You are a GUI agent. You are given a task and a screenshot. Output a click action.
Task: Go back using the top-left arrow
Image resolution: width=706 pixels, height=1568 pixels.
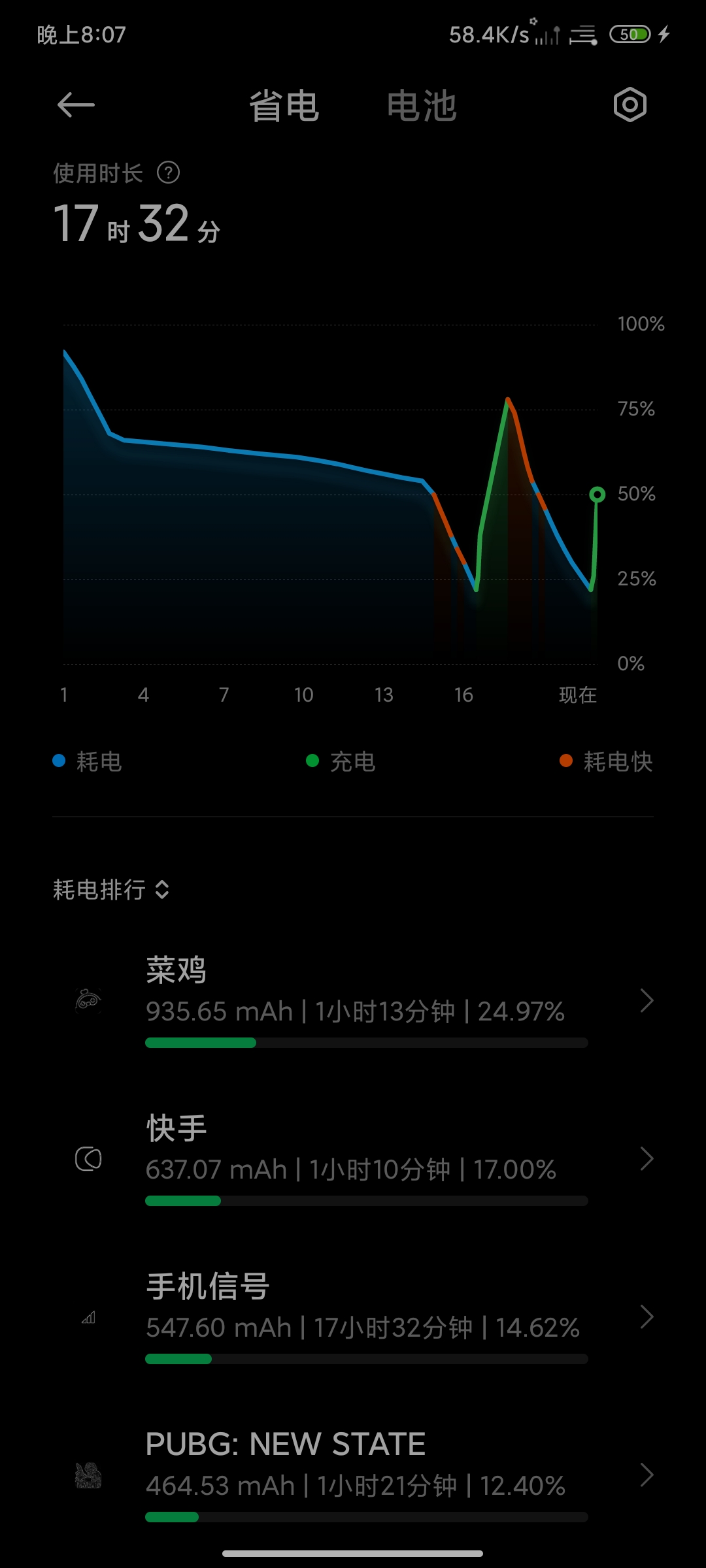(x=76, y=105)
